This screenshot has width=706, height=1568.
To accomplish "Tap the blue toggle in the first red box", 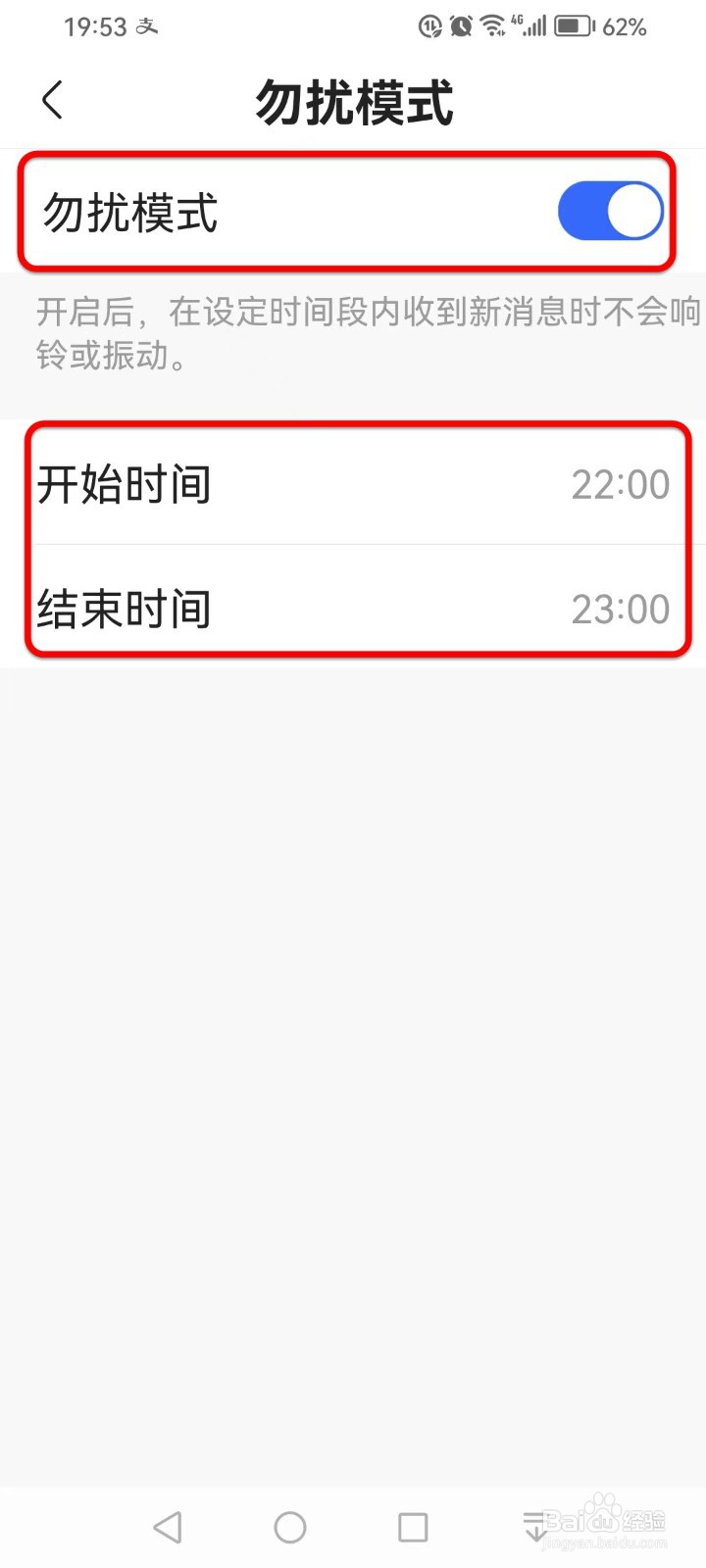I will [610, 210].
